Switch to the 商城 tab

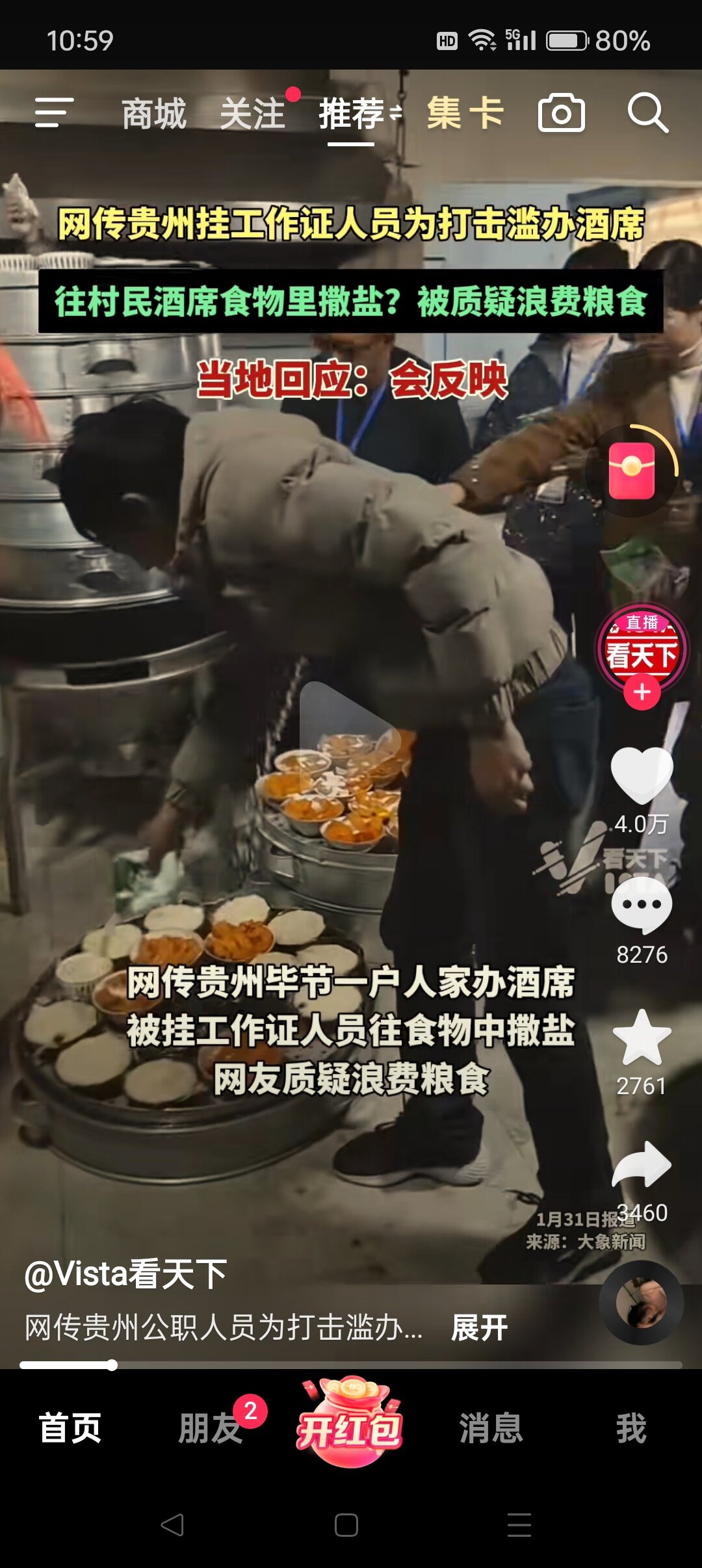coord(154,114)
